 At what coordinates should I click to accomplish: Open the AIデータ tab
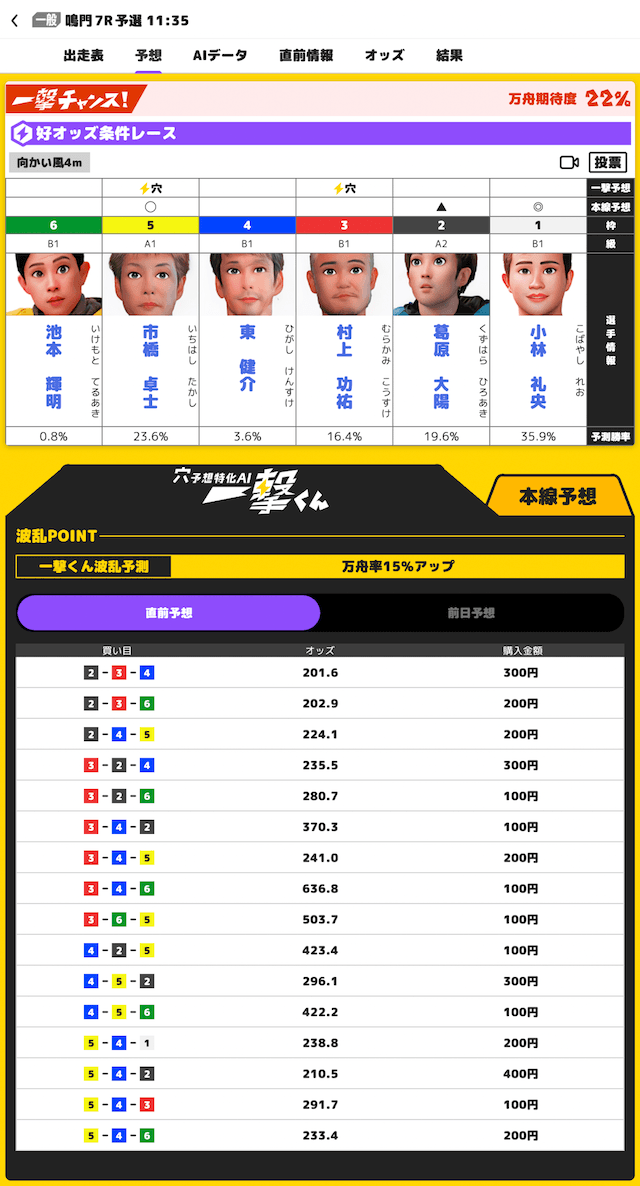pos(219,55)
